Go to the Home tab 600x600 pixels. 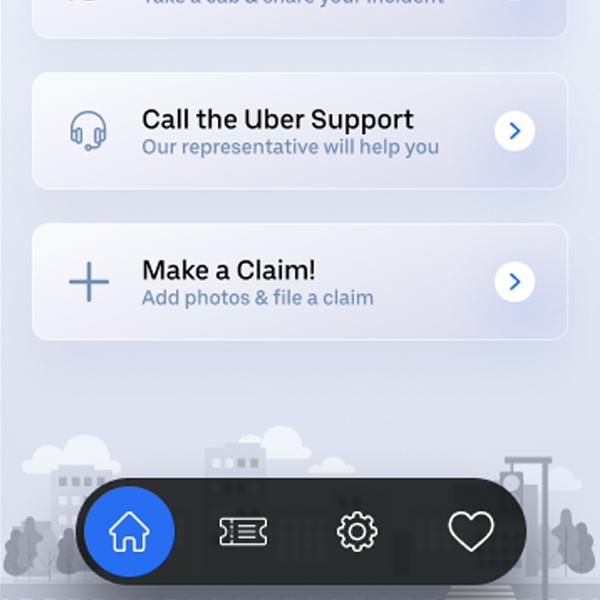tap(129, 532)
